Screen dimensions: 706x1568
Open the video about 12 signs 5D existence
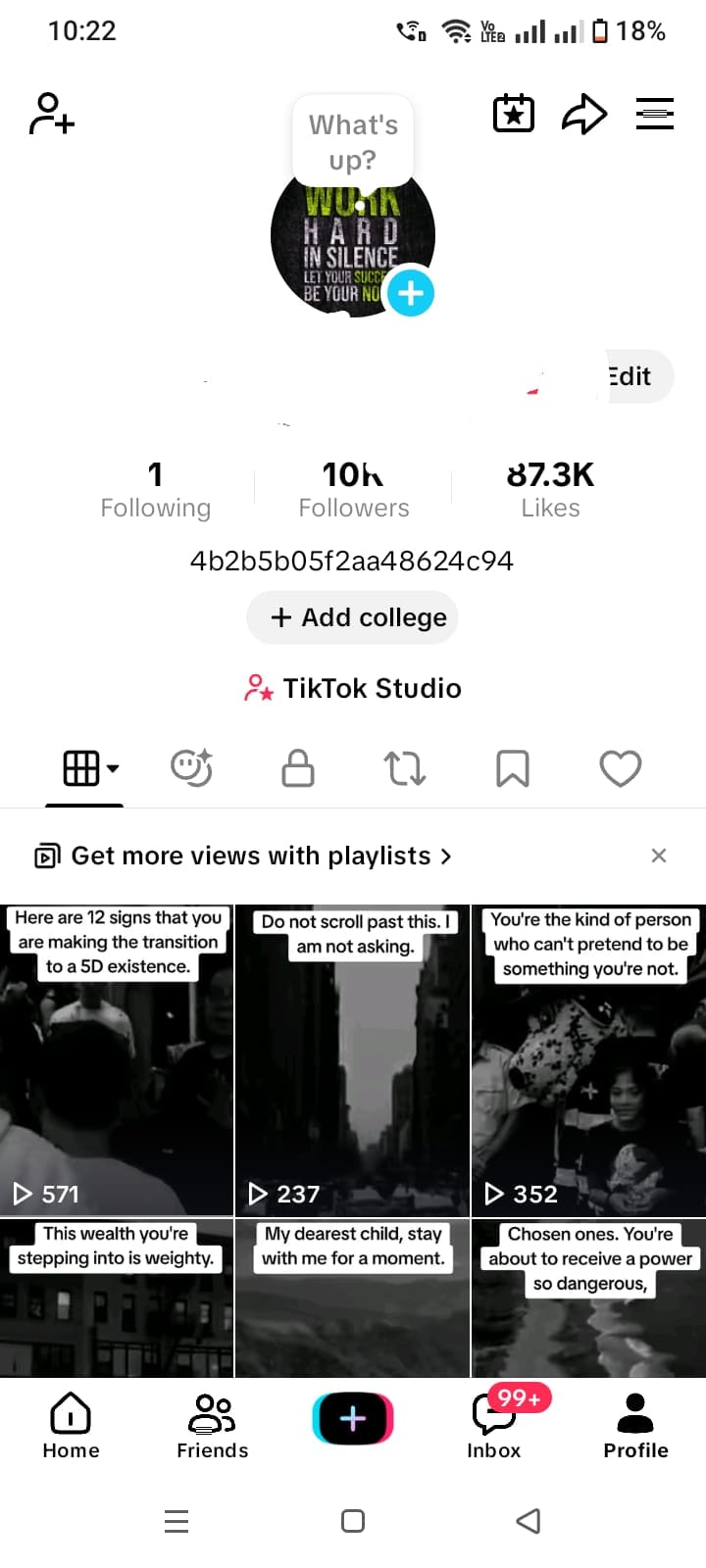click(x=117, y=1059)
